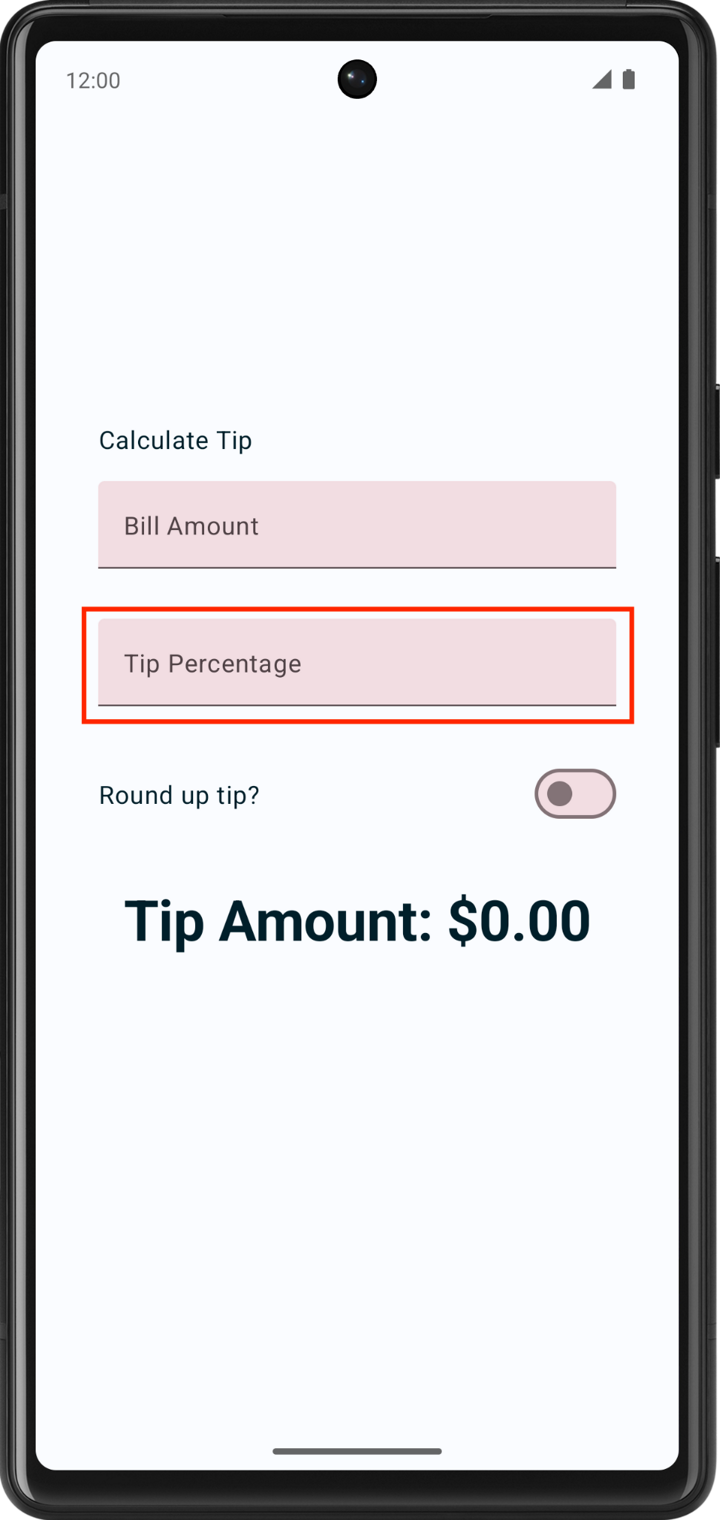Tap the Bill Amount field
This screenshot has width=720, height=1520.
pyautogui.click(x=356, y=525)
